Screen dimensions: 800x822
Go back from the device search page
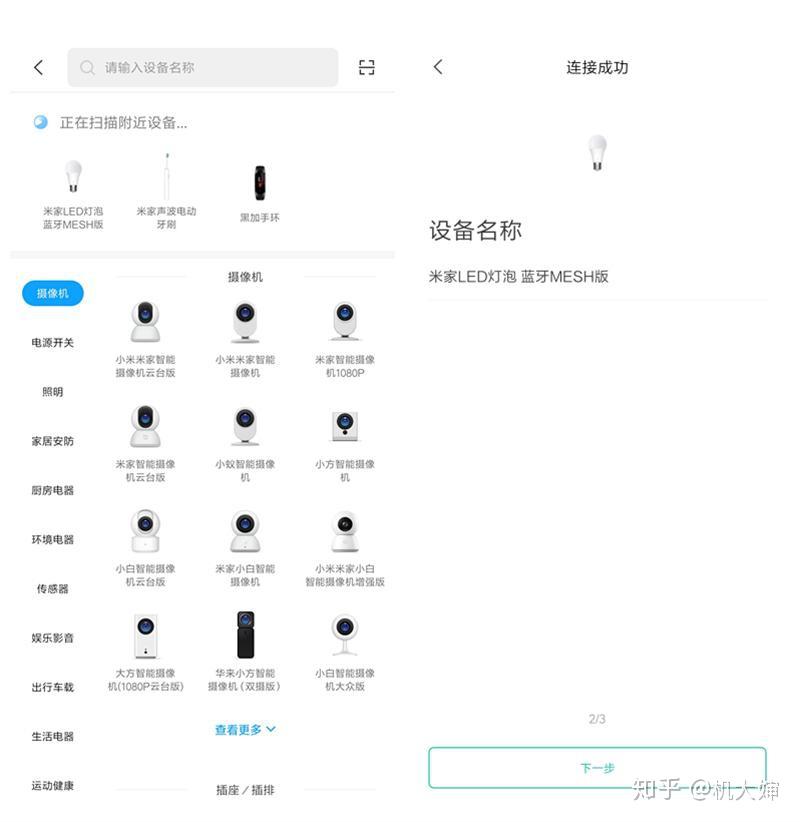[38, 68]
